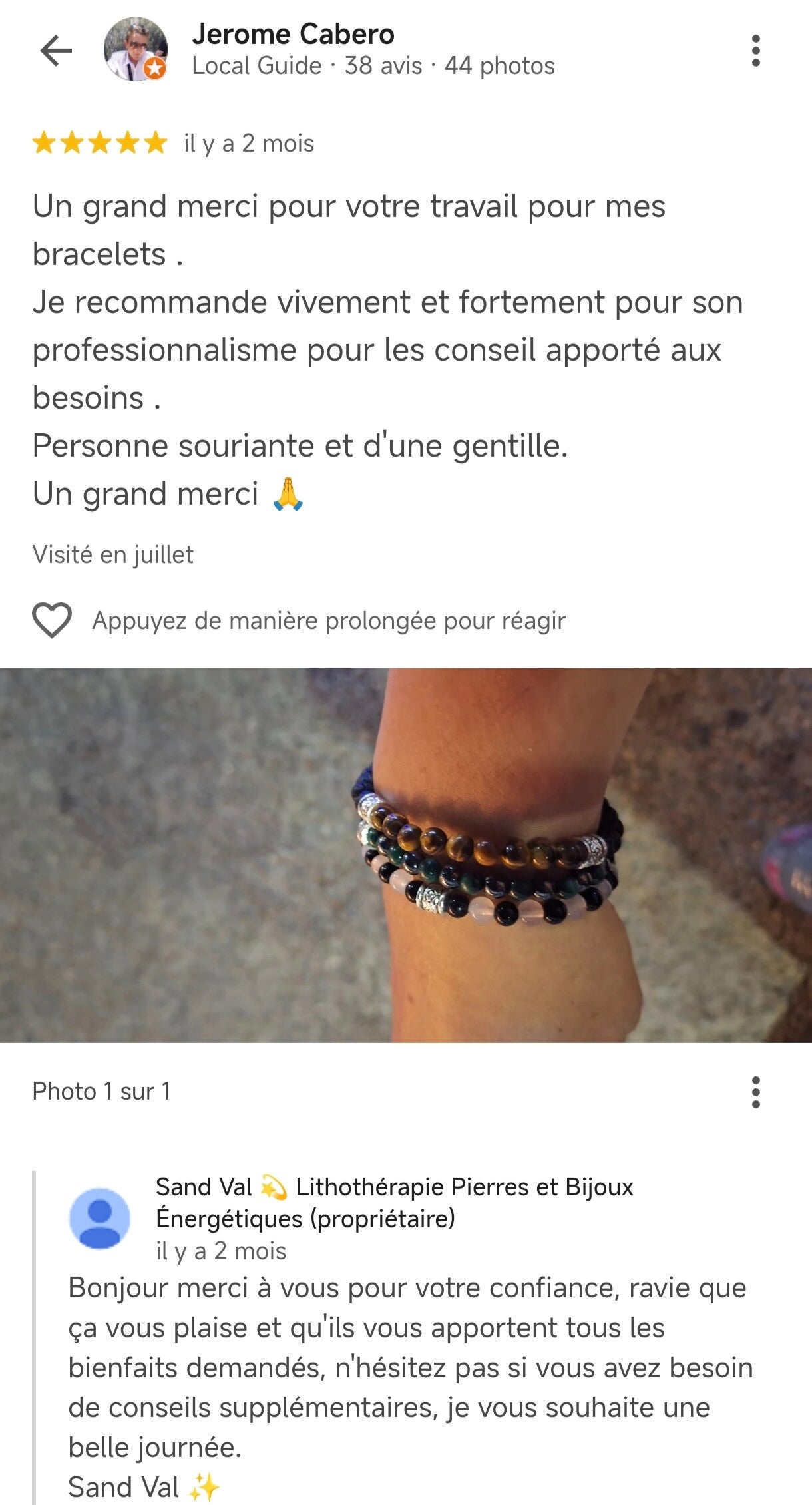
Task: Open the photo's three-dot options
Action: click(x=755, y=1092)
